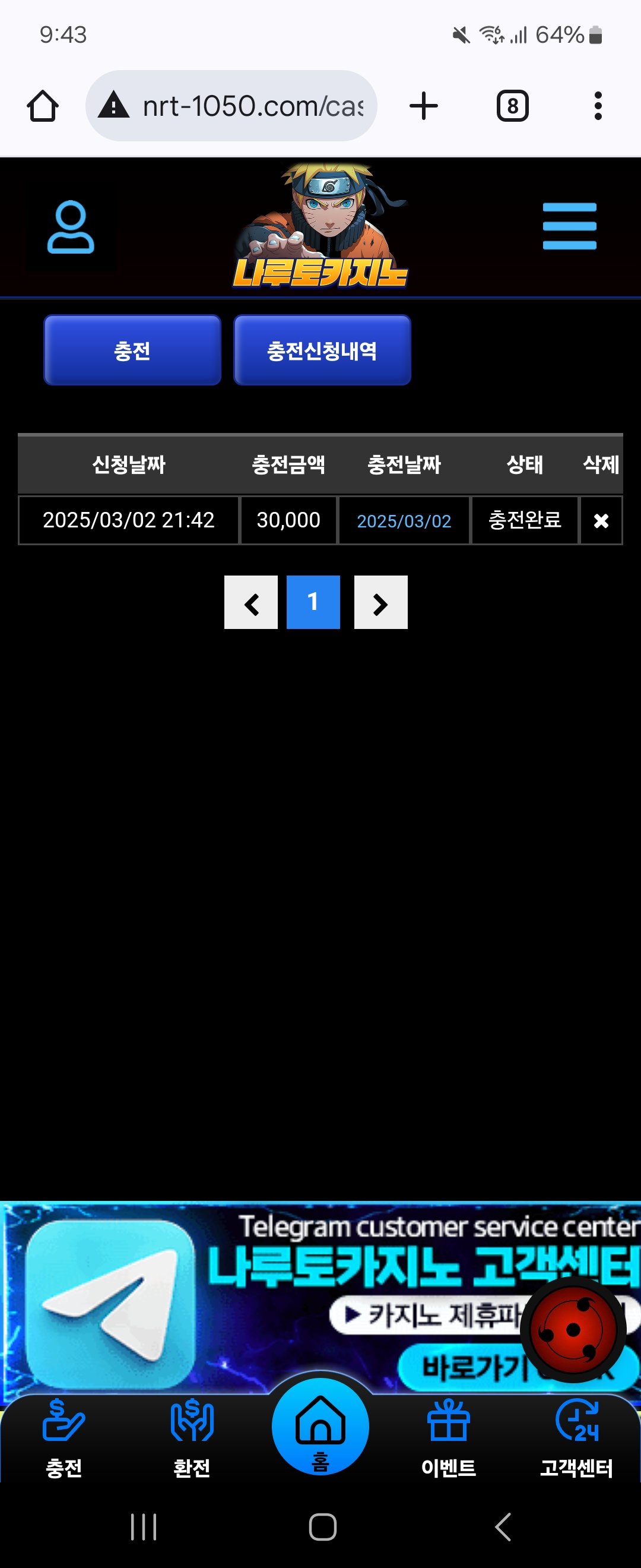Open the hamburger menu

click(x=569, y=226)
